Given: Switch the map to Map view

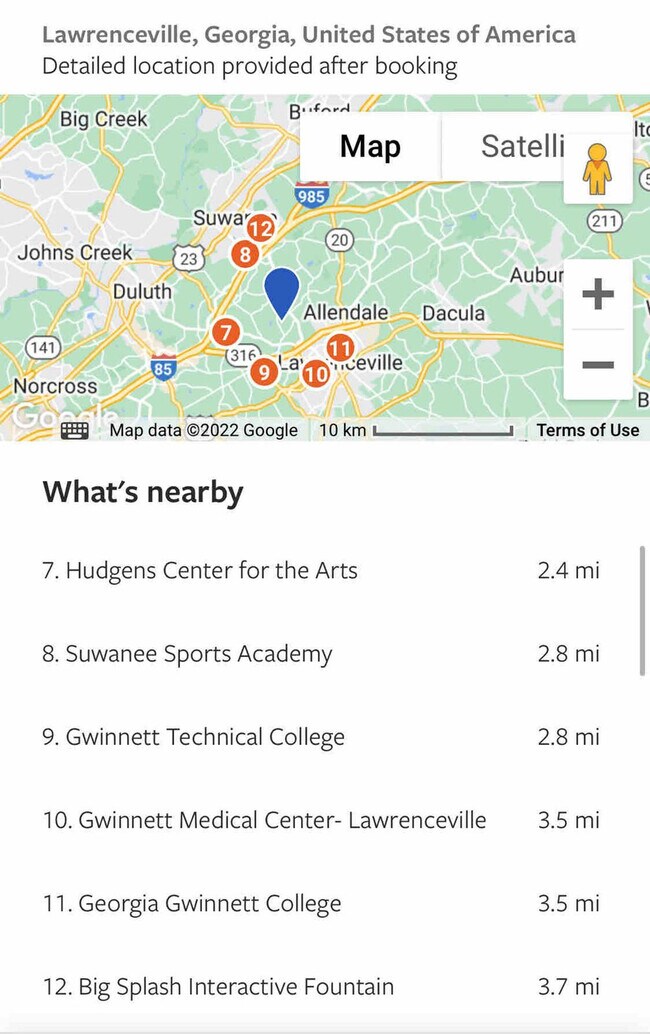Looking at the screenshot, I should [370, 147].
